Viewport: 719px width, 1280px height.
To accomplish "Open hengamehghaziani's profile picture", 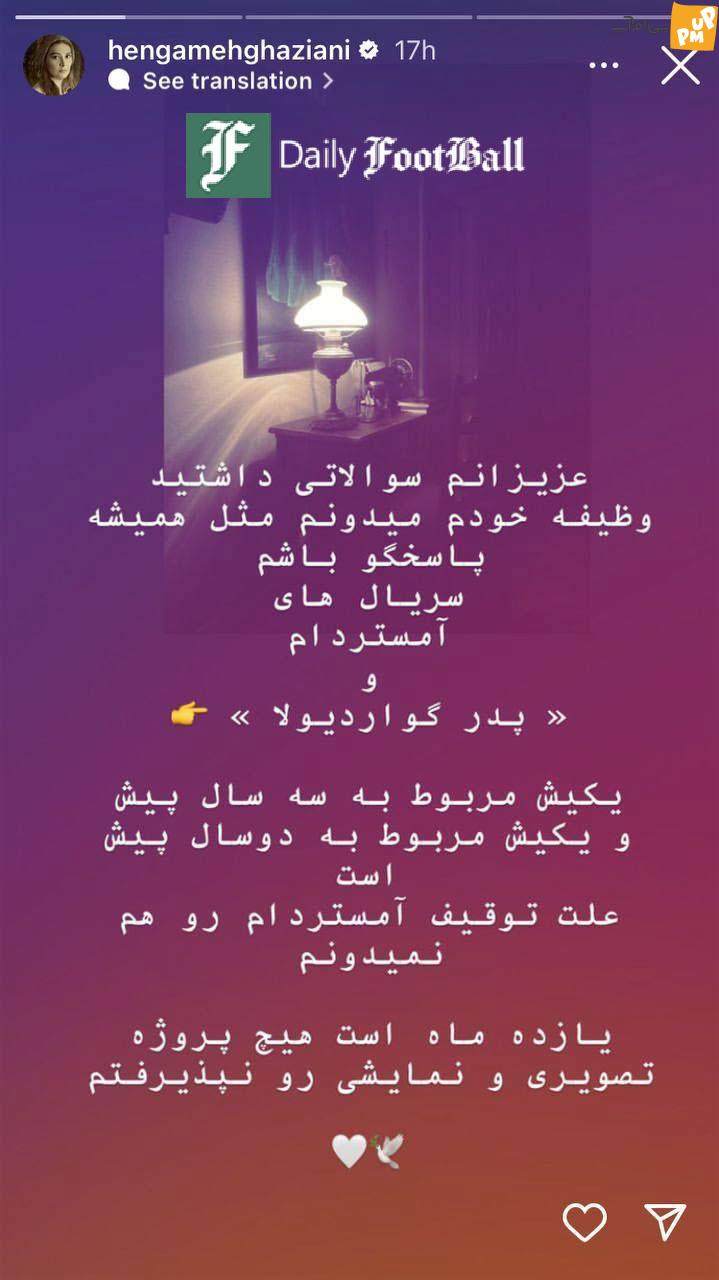I will (x=53, y=66).
